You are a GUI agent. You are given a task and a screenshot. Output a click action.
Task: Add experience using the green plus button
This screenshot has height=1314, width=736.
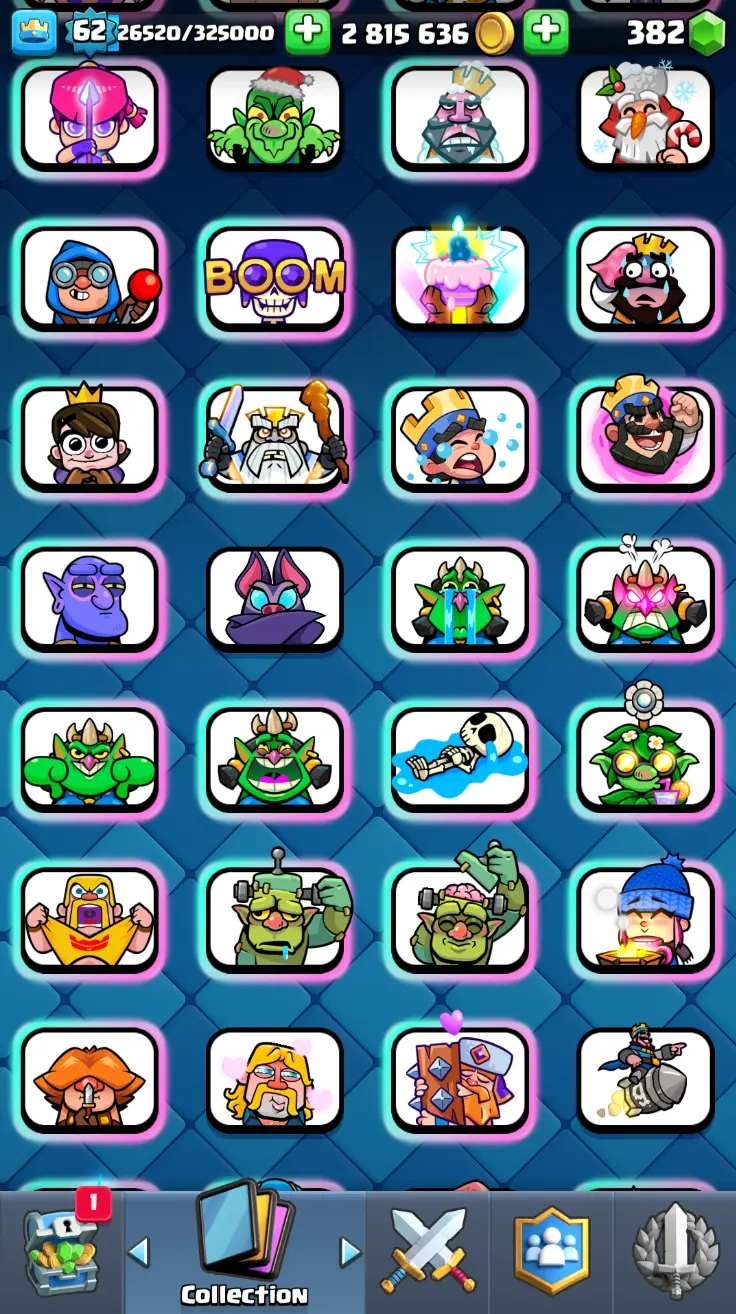click(x=307, y=33)
